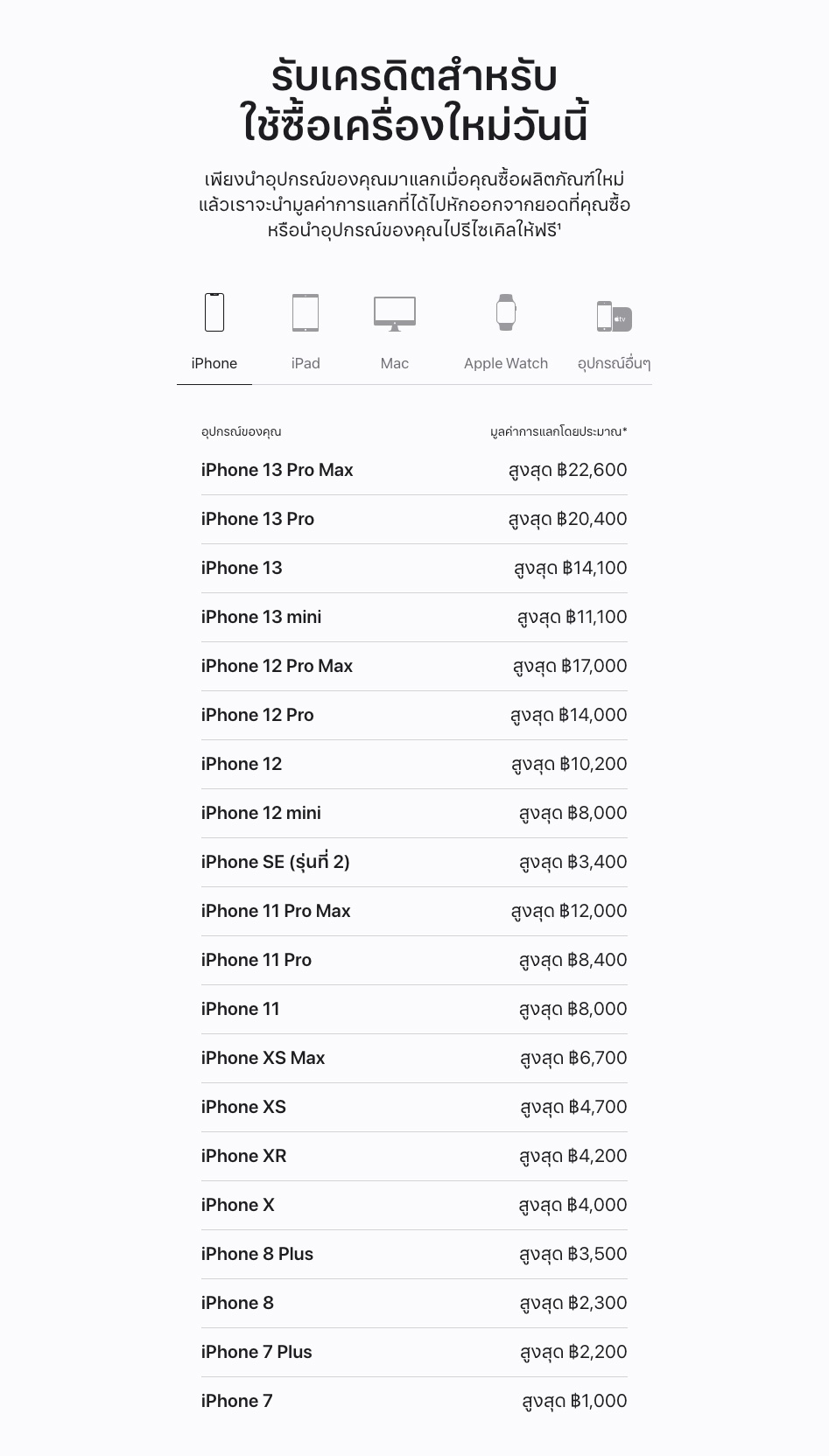Viewport: 829px width, 1456px height.
Task: Switch to the iPad tab
Action: (306, 334)
